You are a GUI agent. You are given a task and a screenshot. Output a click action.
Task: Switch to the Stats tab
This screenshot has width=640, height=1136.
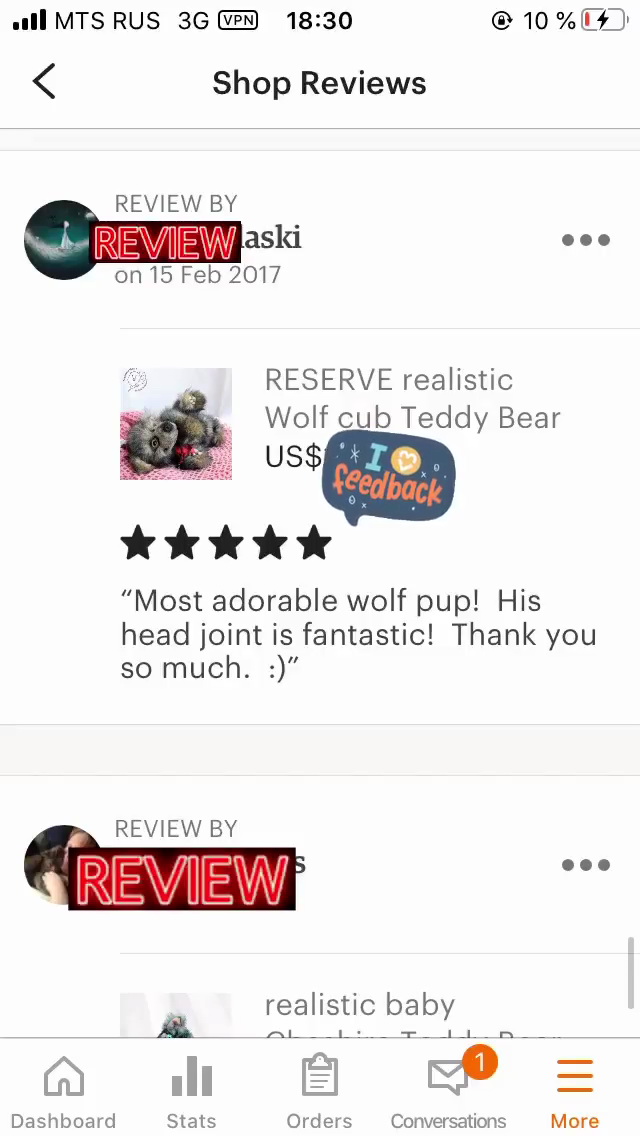tap(191, 1093)
